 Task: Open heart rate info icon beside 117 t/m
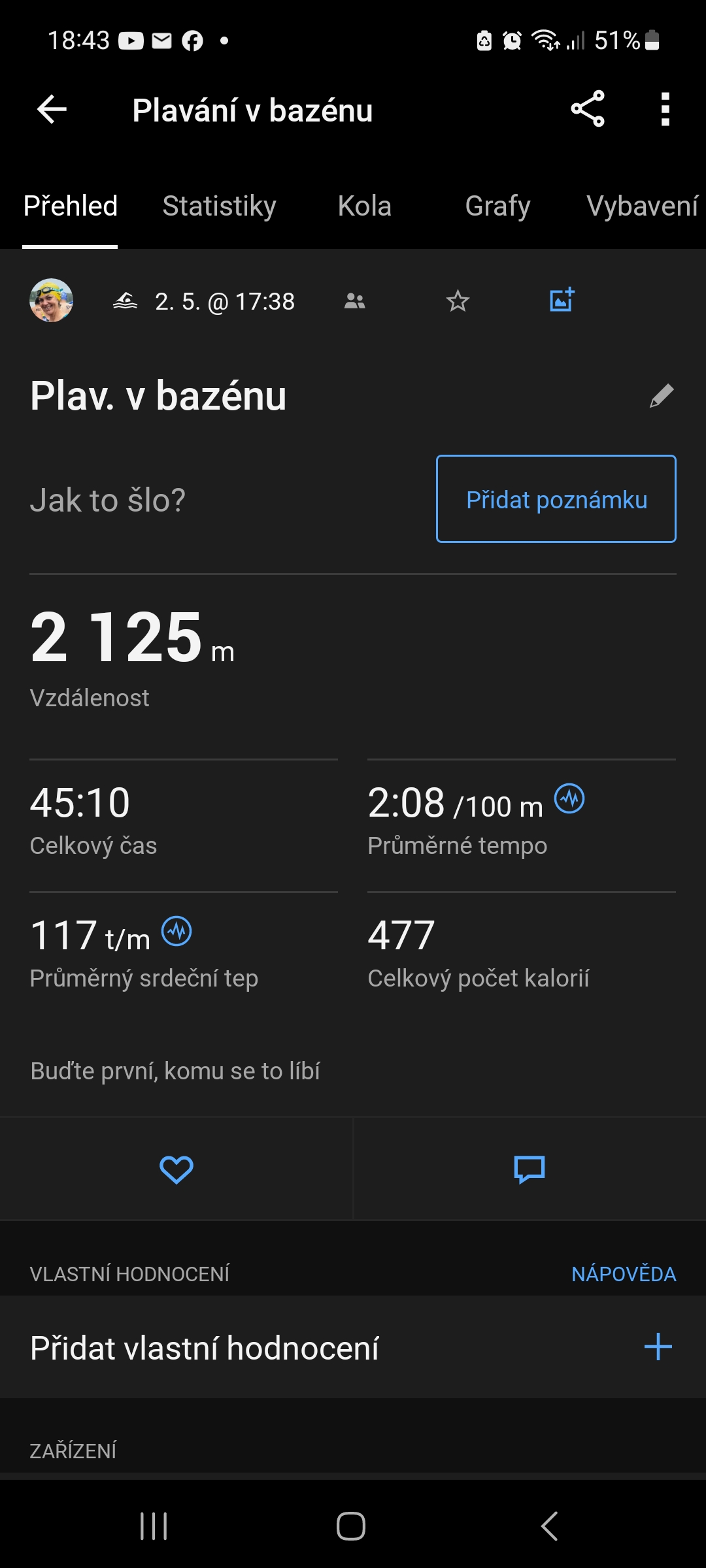tap(176, 931)
